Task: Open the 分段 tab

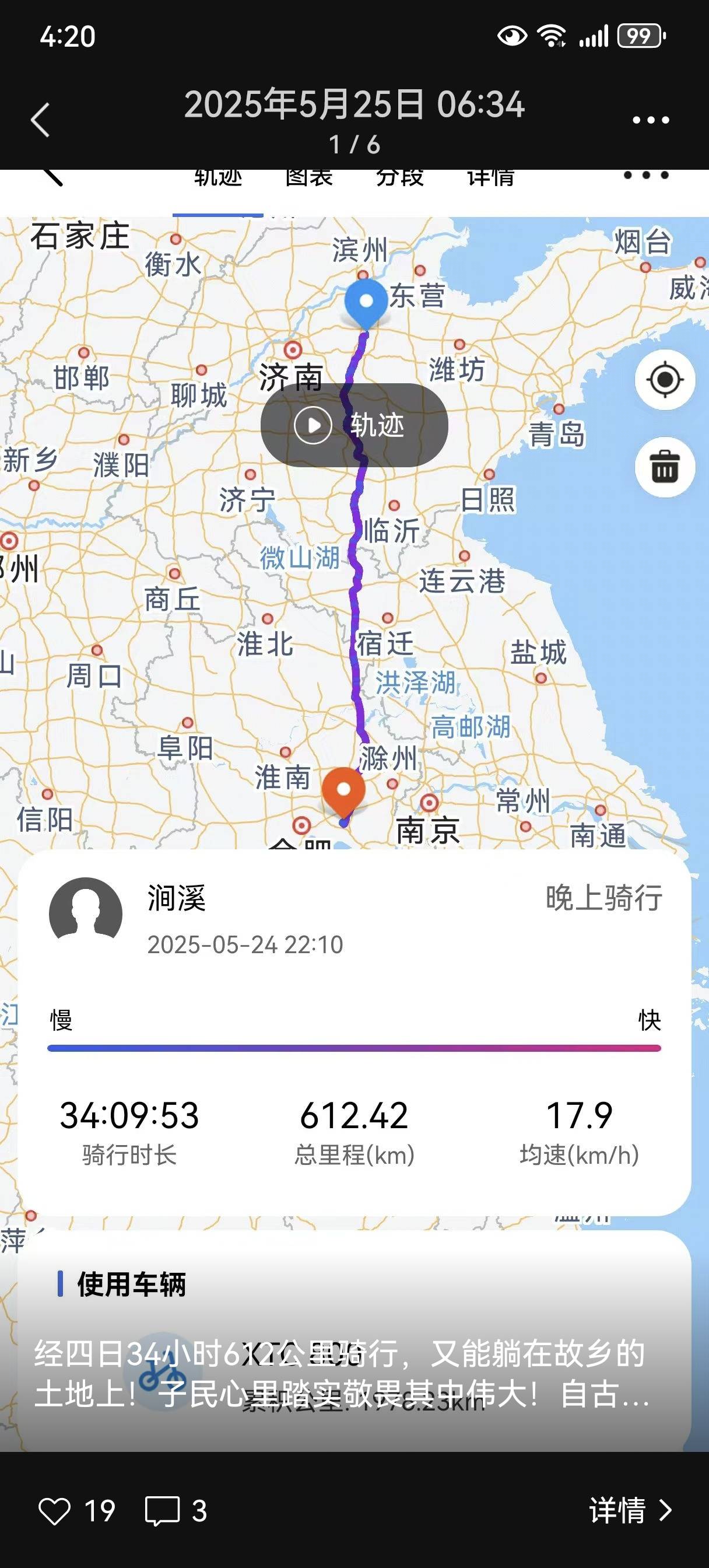Action: click(x=399, y=177)
